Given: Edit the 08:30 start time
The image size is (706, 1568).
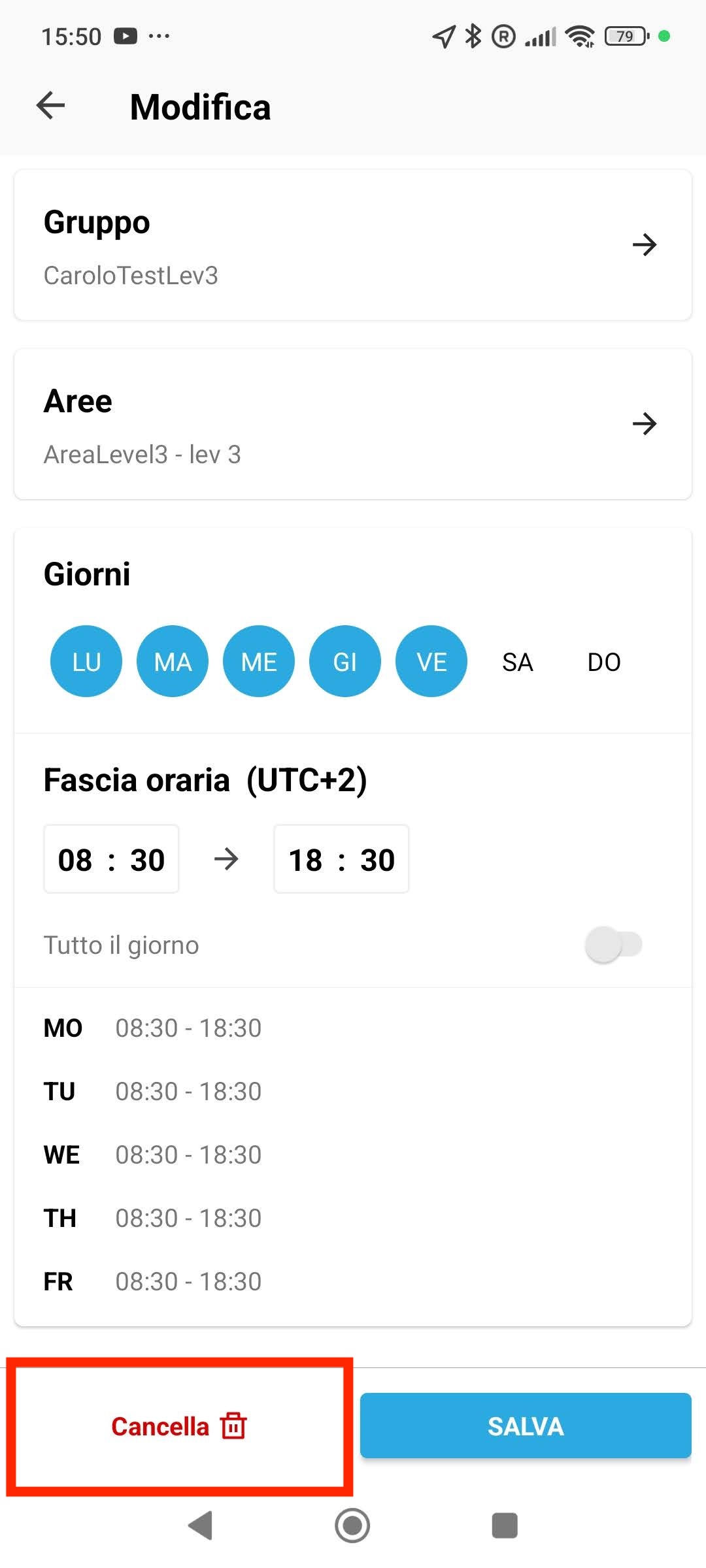Looking at the screenshot, I should pos(111,859).
